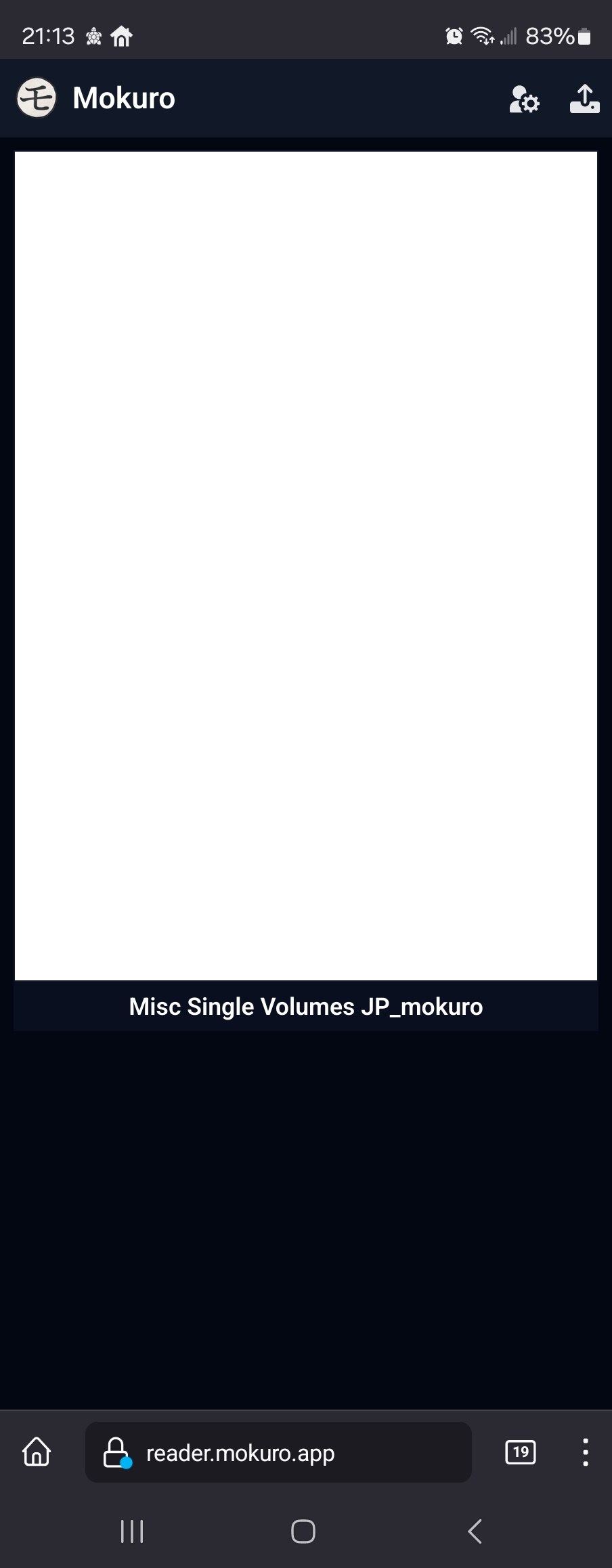
Task: Show recent apps
Action: pyautogui.click(x=132, y=1531)
